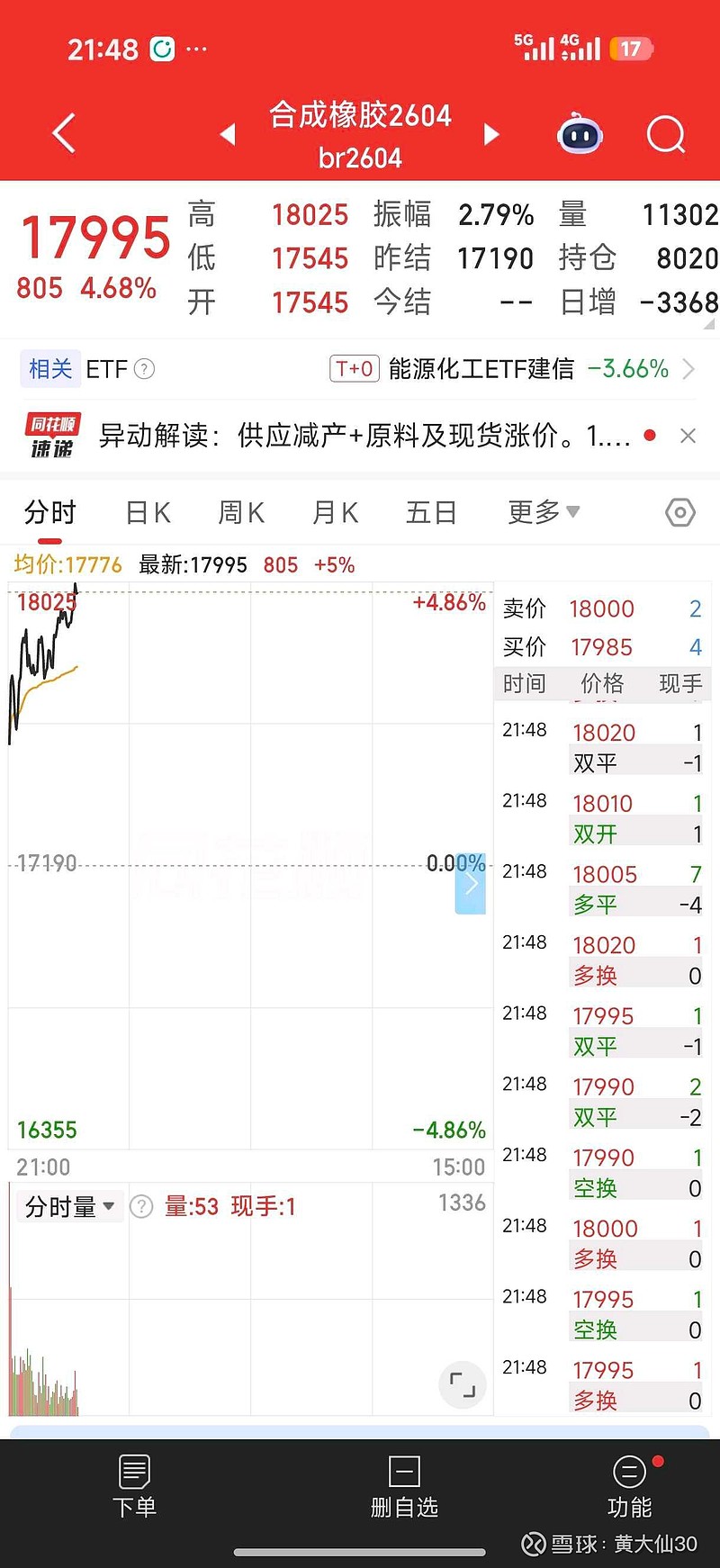Screen dimensions: 720x1568
Task: Tap the blue arrow on the chart edge
Action: (471, 883)
